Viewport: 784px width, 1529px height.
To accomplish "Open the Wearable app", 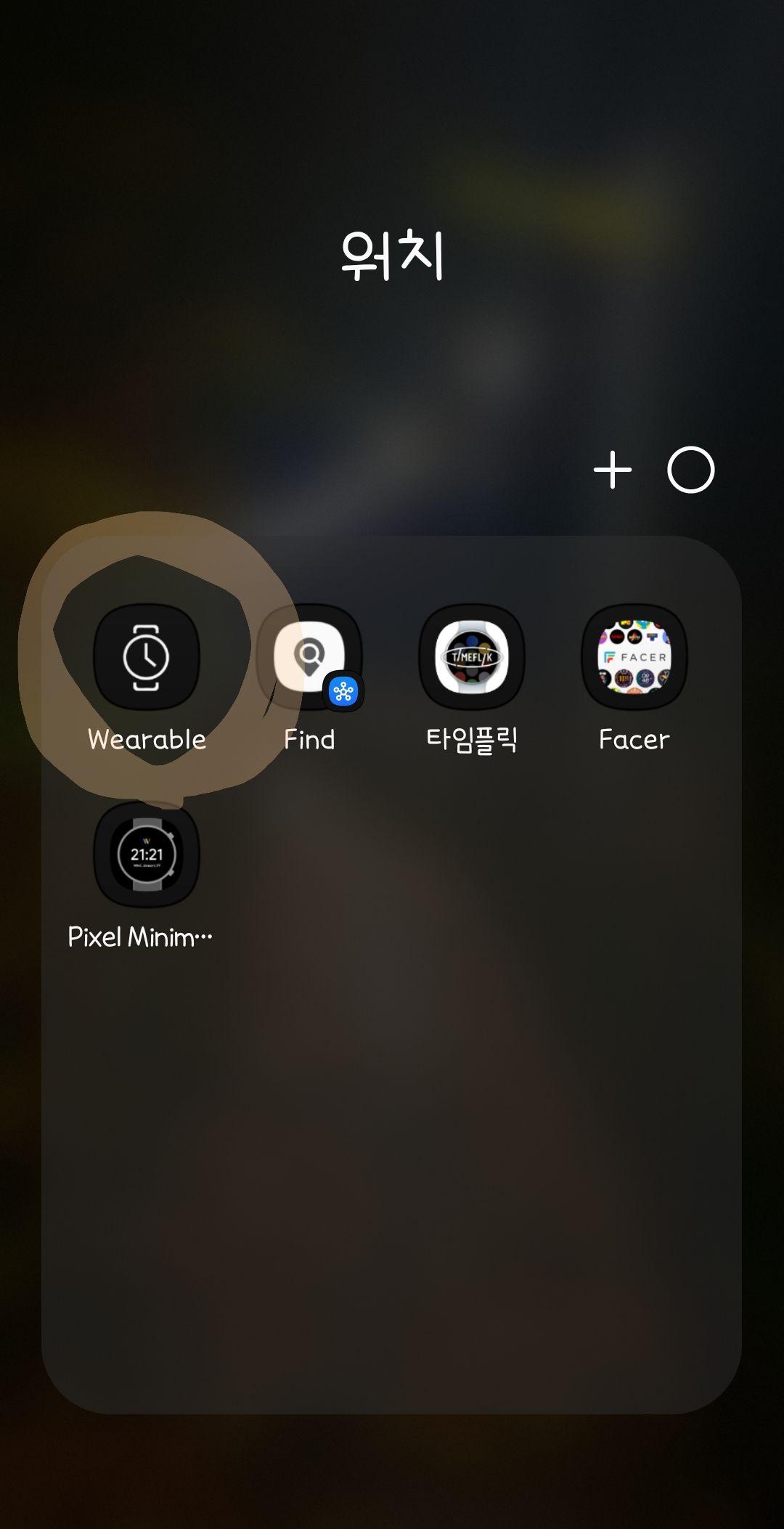I will pyautogui.click(x=147, y=657).
